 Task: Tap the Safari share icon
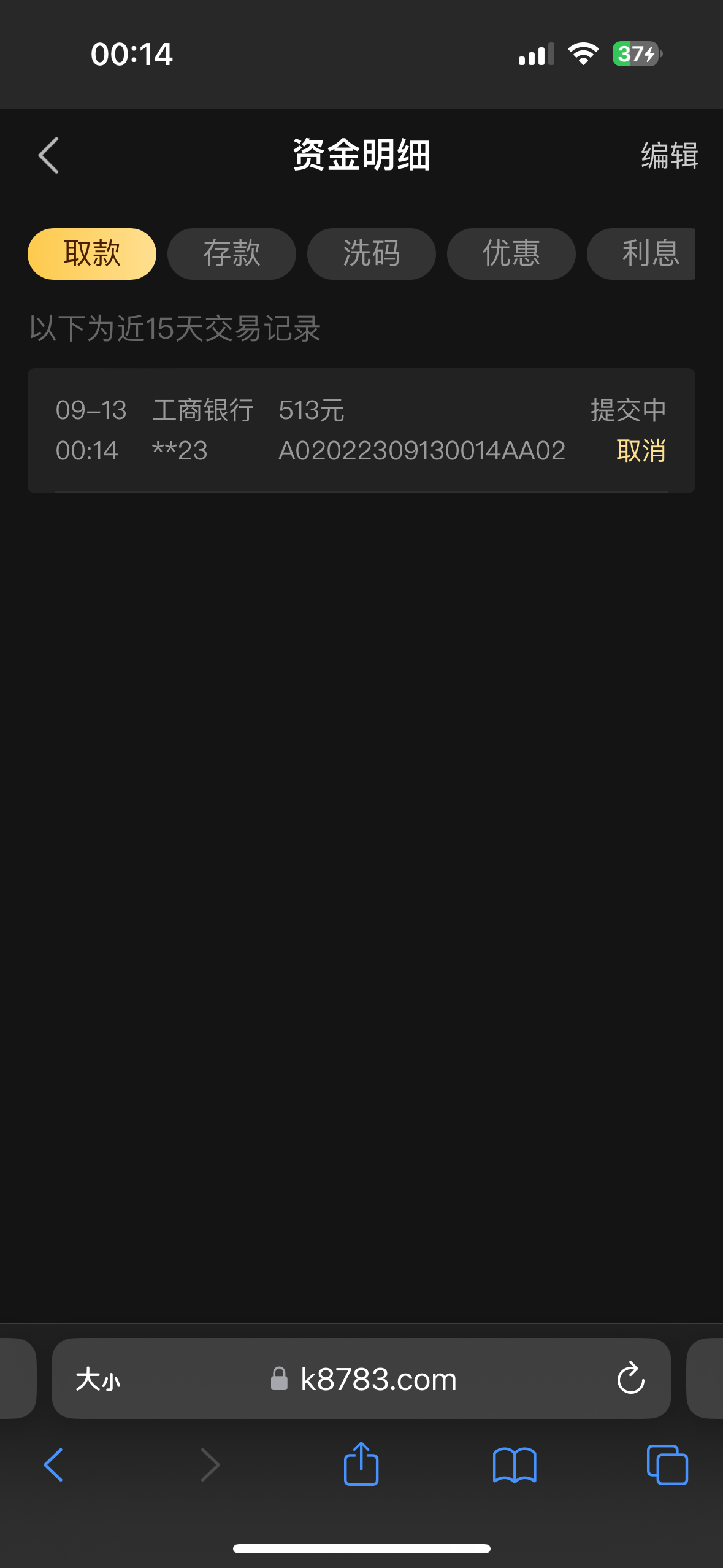tap(361, 1464)
